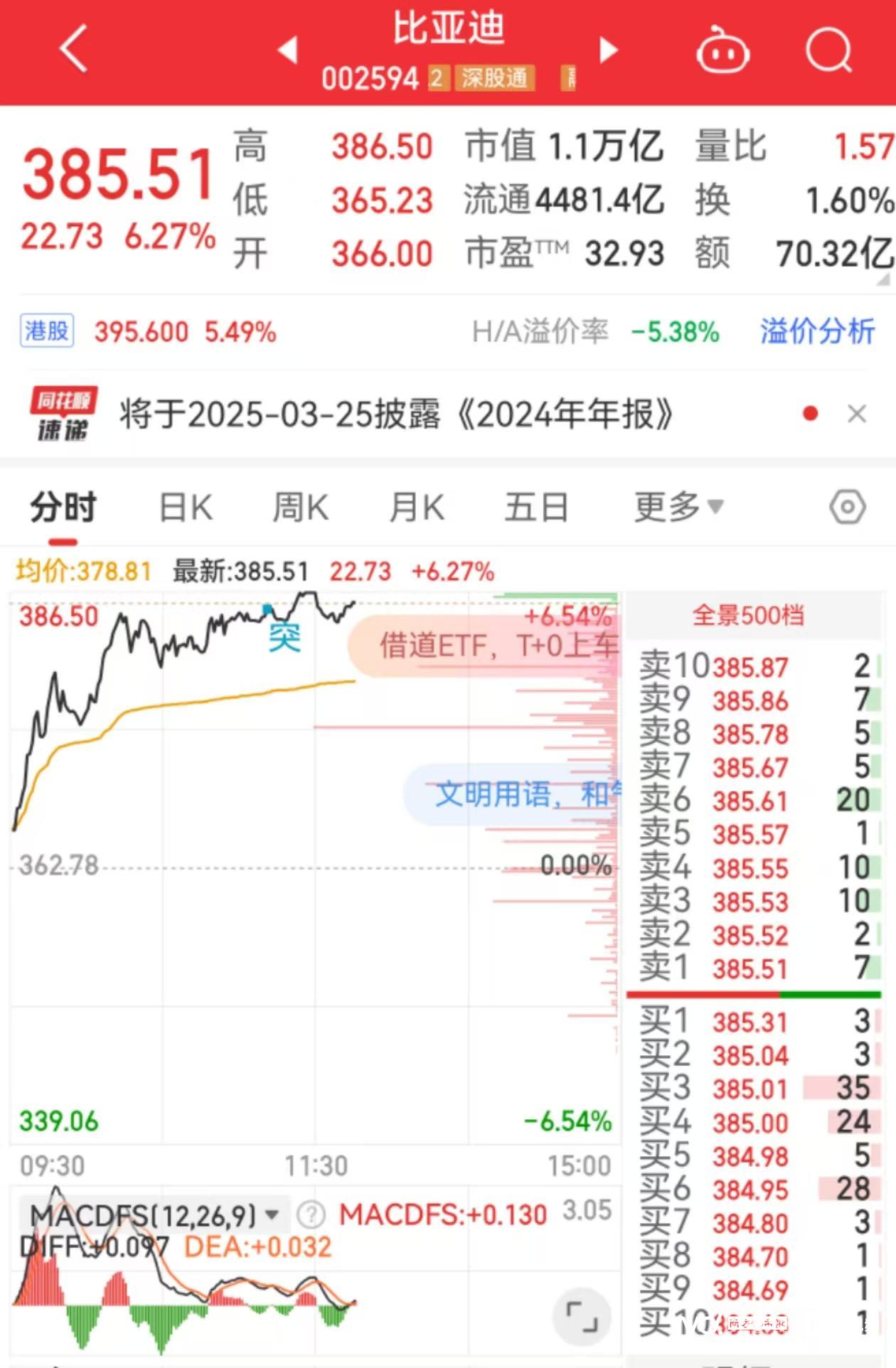Select the 周K weekly chart tab
This screenshot has height=1368, width=896.
(x=300, y=506)
